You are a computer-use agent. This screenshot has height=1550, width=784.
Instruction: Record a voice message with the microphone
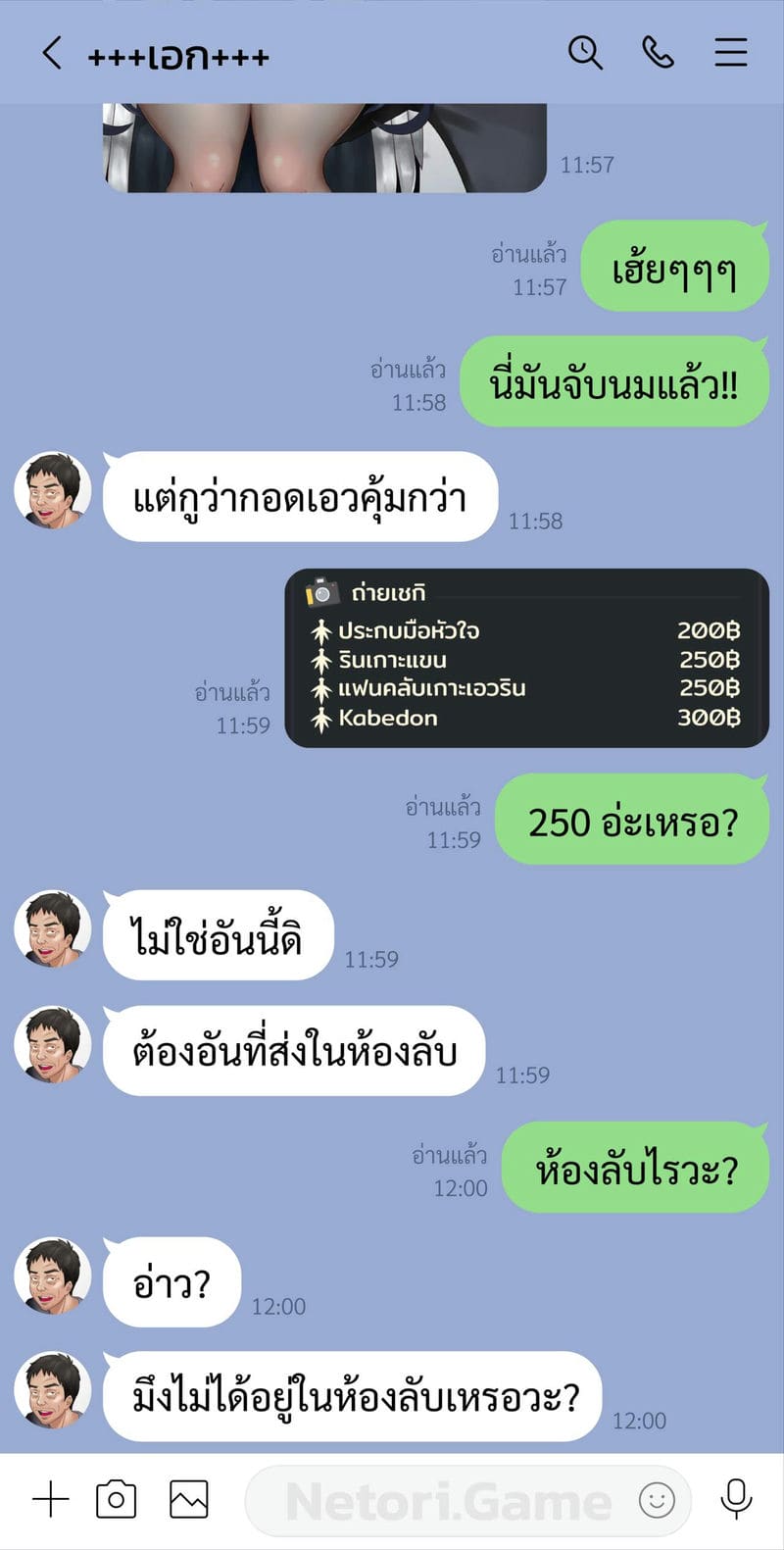coord(736,1499)
